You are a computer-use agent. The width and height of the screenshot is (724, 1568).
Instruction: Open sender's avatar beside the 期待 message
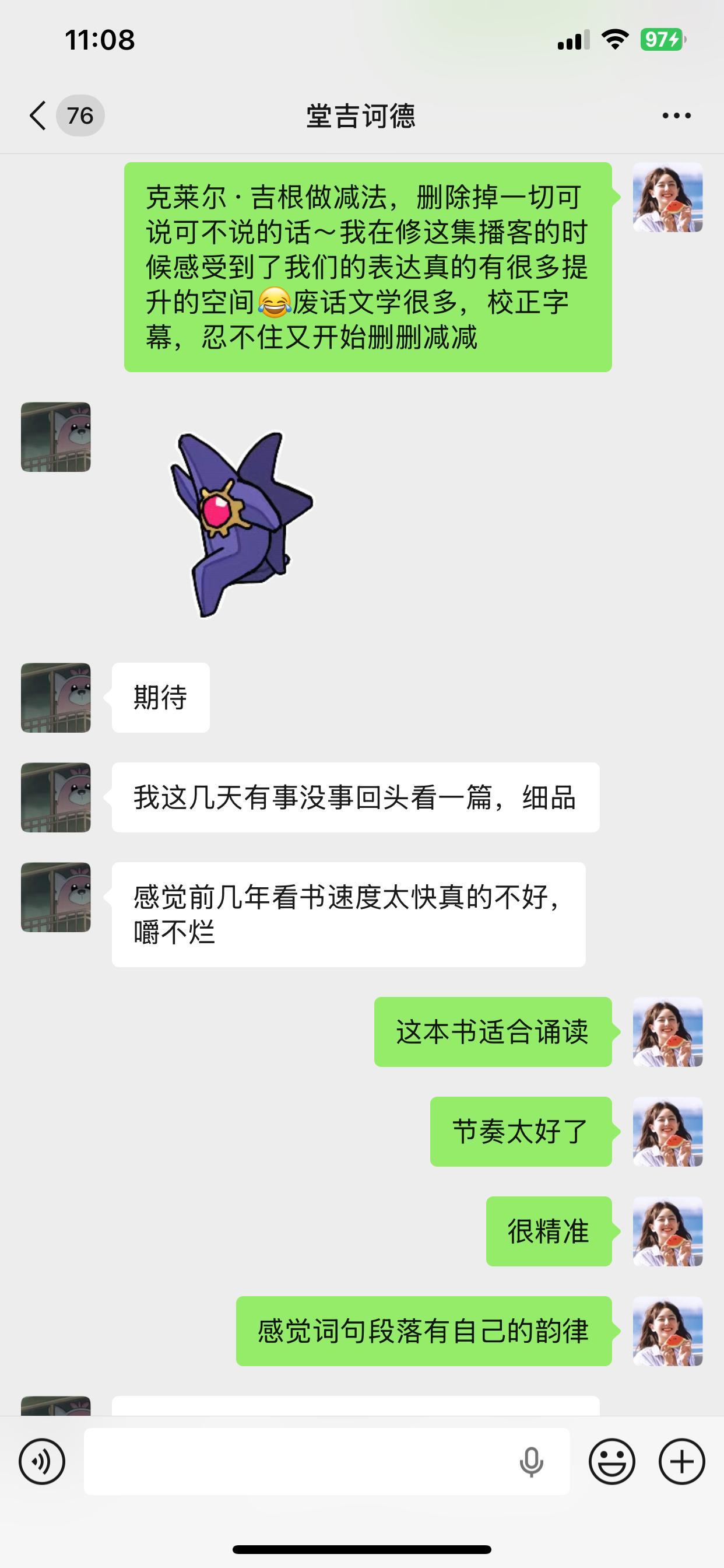pyautogui.click(x=56, y=698)
